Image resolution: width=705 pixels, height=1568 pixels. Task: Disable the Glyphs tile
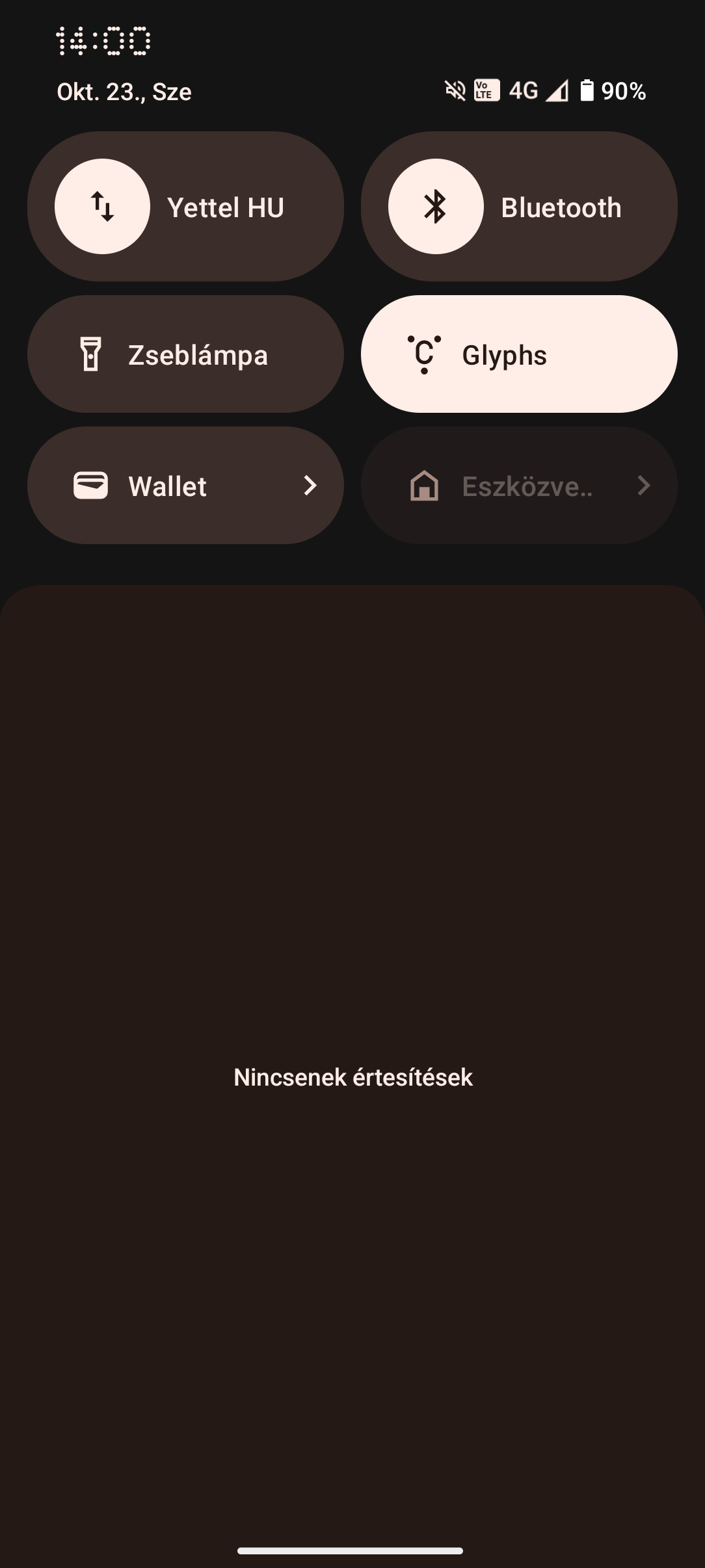[x=519, y=354]
